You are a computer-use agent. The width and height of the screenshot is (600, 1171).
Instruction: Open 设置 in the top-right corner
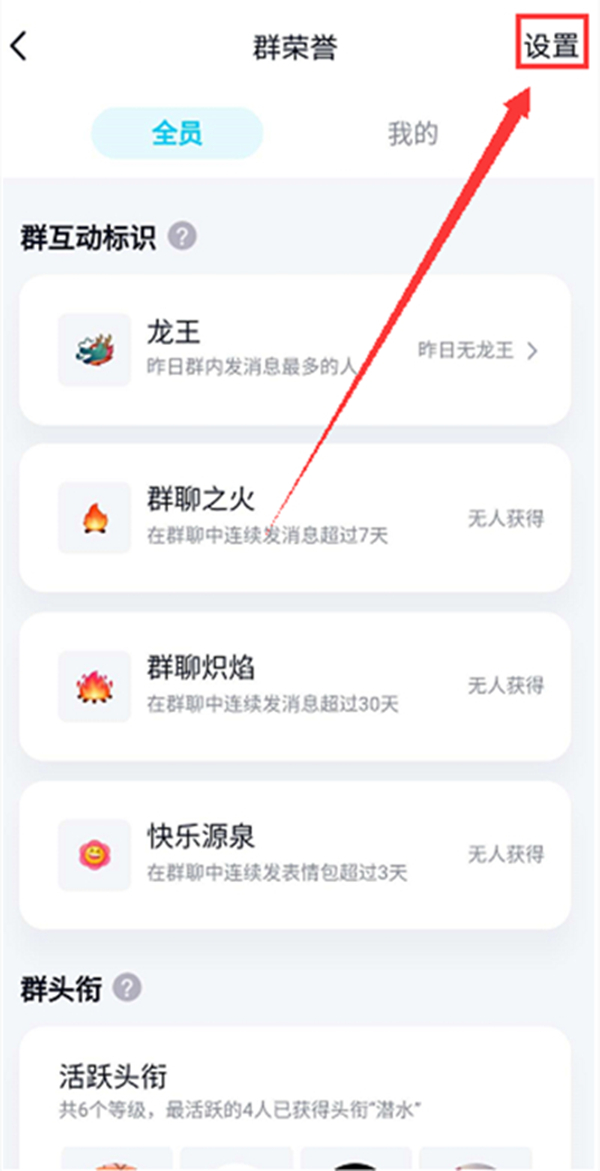coord(552,46)
